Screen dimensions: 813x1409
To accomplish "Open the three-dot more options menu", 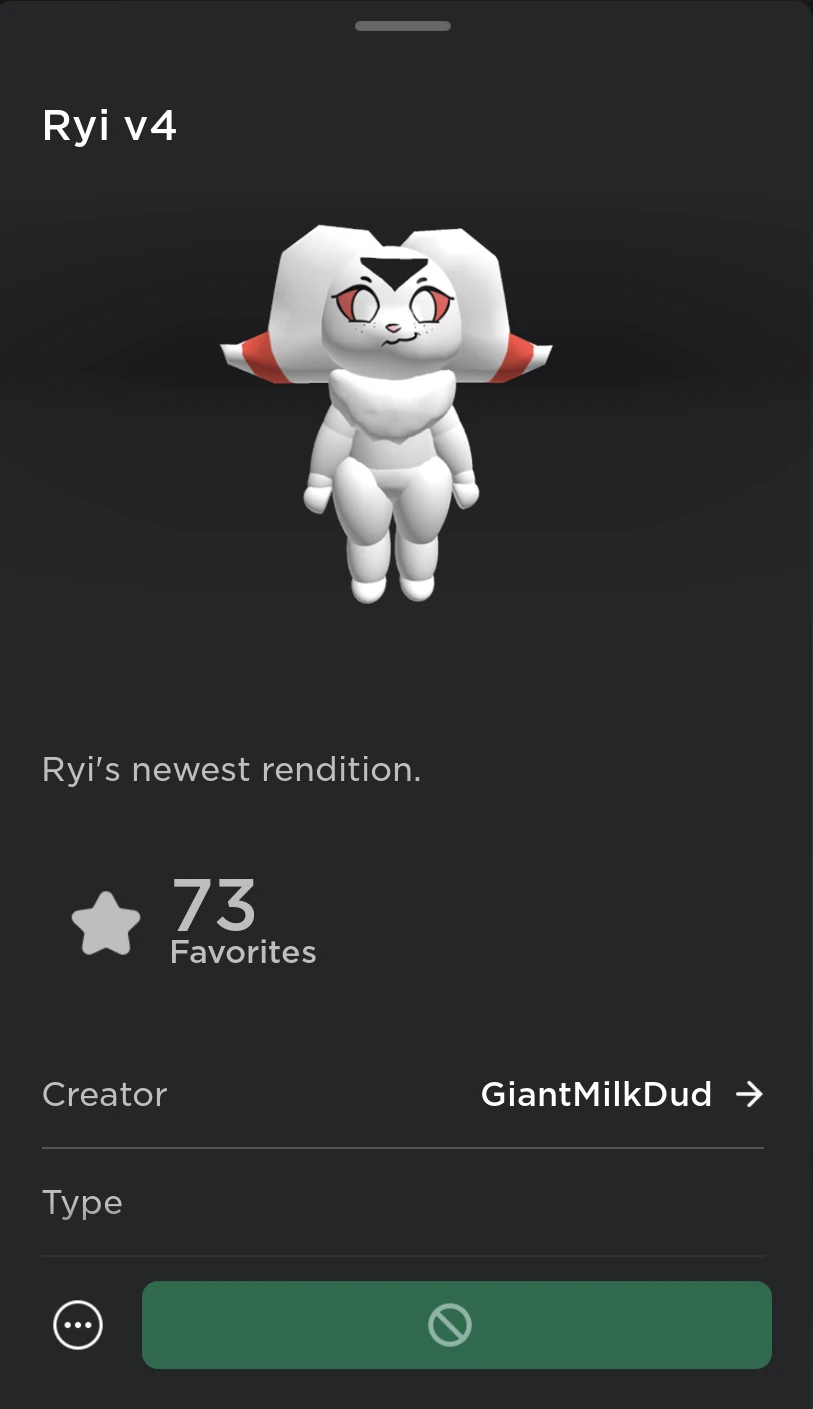I will (x=78, y=1326).
